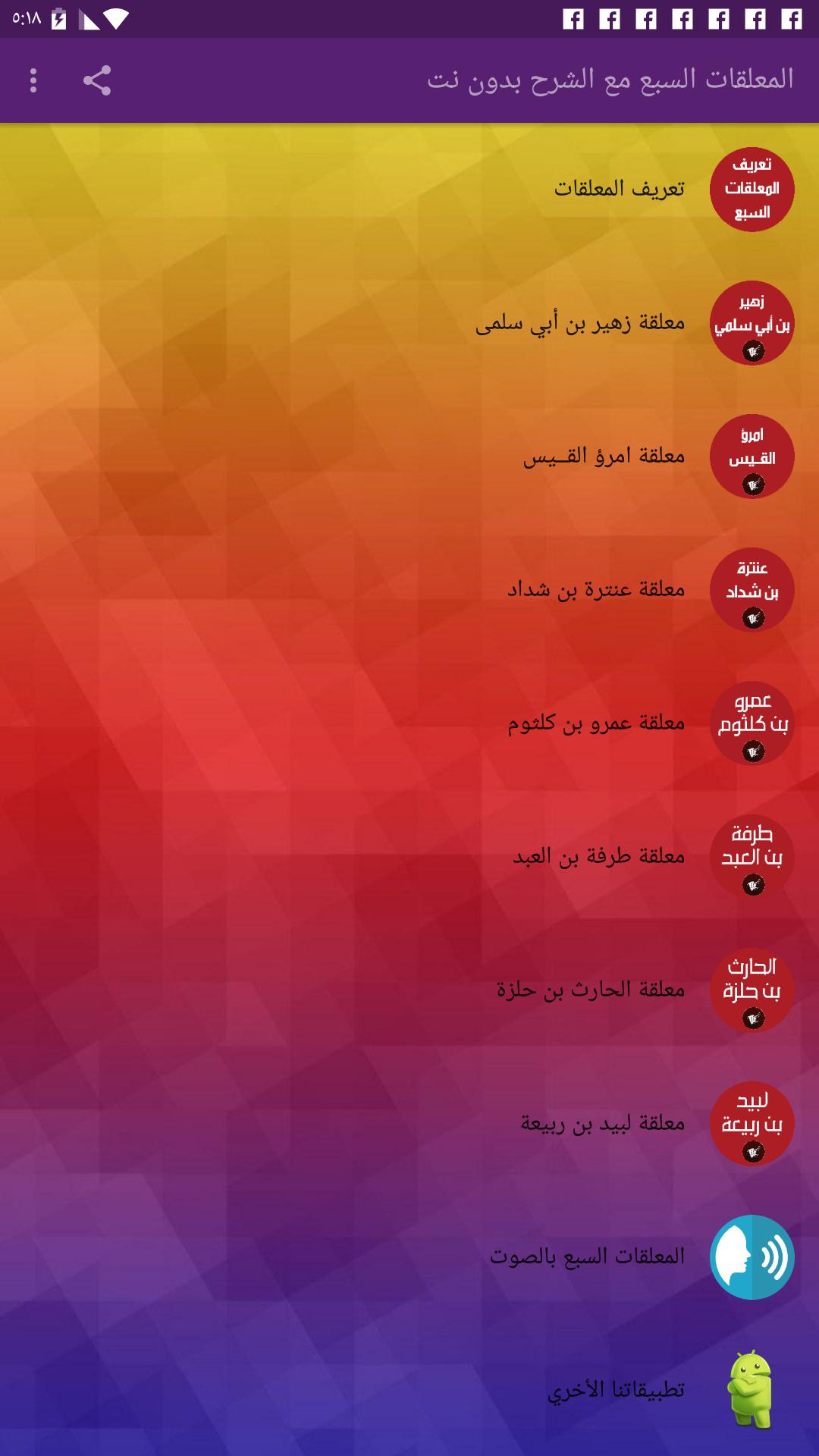Select معلقة امرؤ القيس
This screenshot has width=819, height=1456.
click(604, 457)
